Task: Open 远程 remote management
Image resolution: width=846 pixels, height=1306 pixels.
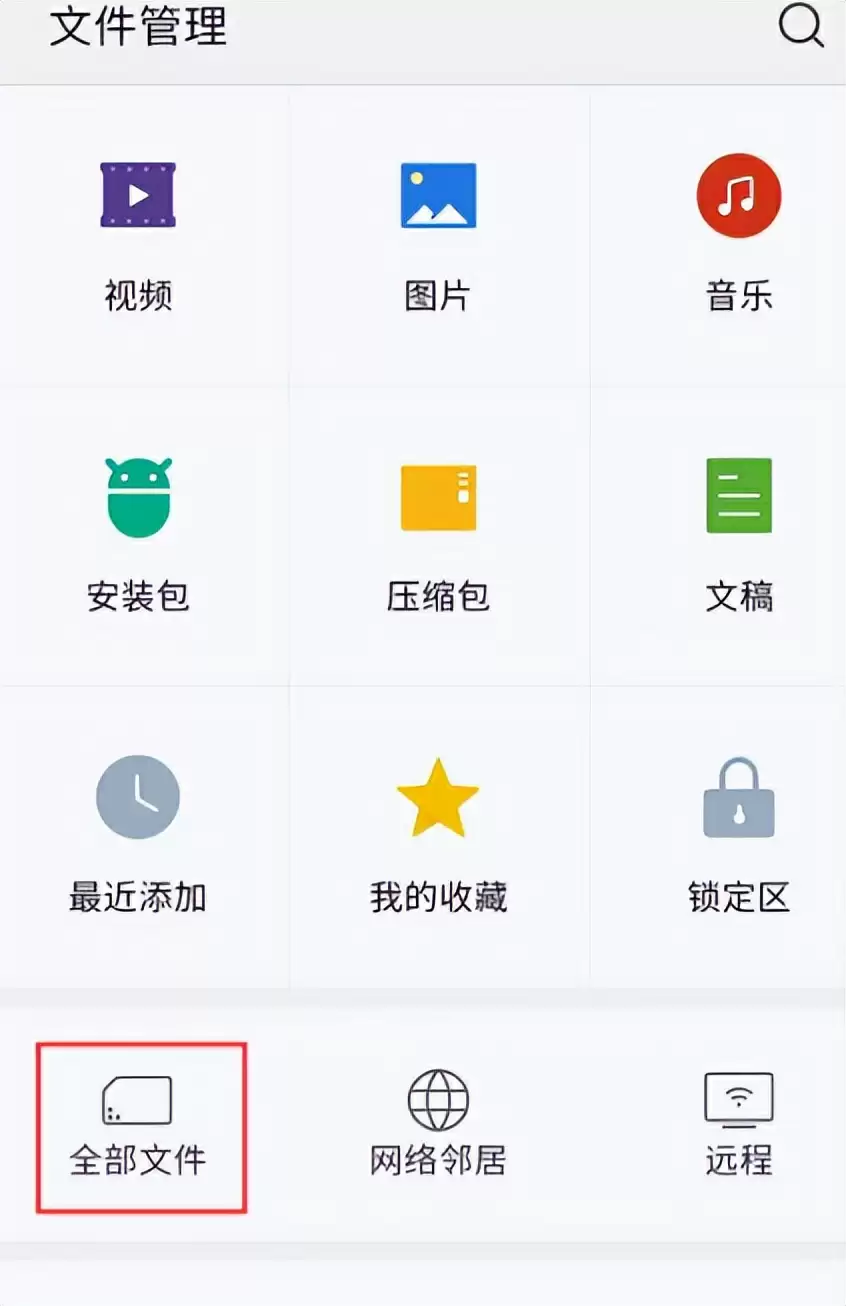Action: click(x=738, y=1125)
